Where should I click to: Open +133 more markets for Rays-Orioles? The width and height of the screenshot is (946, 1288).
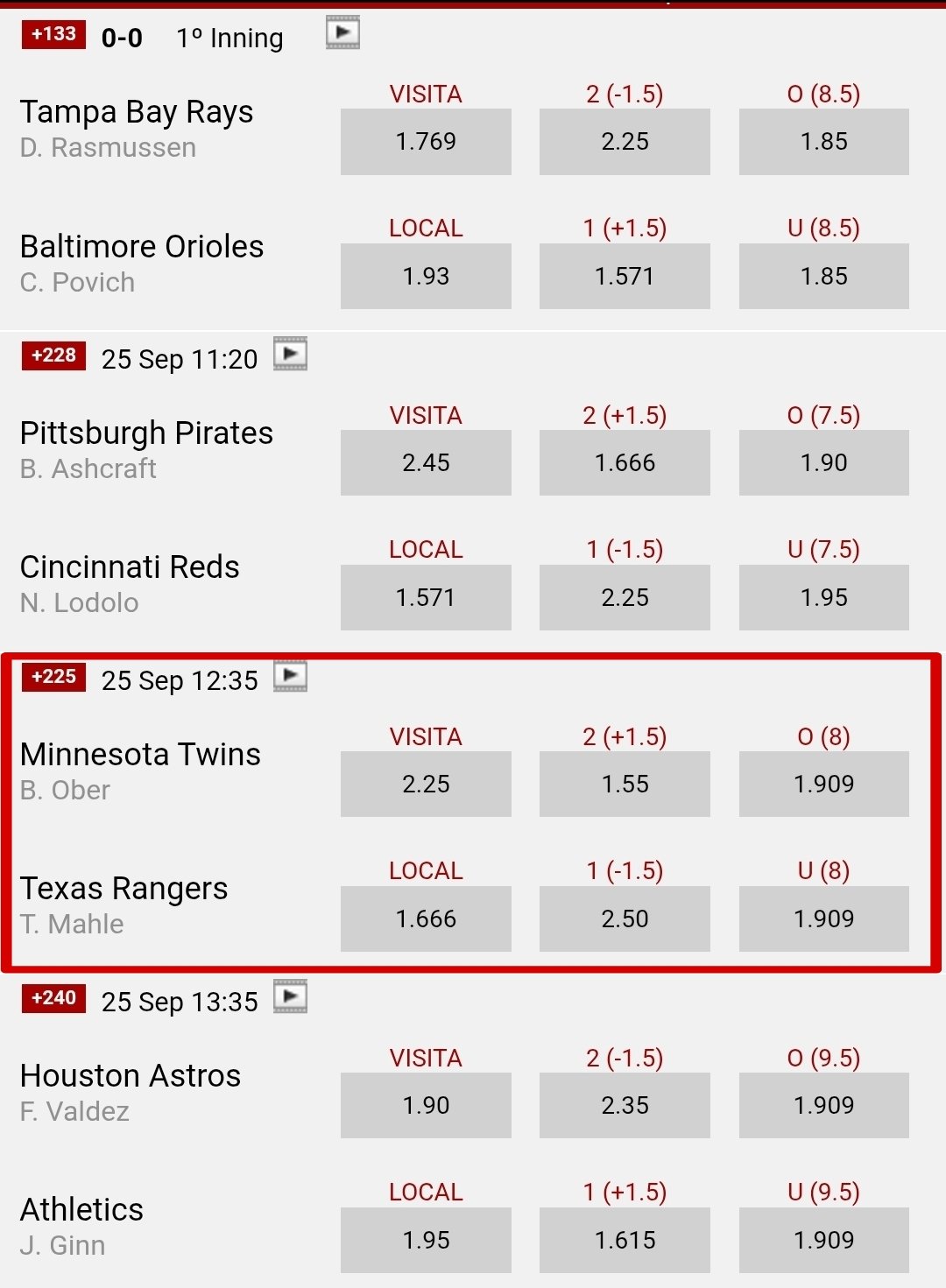(x=53, y=35)
